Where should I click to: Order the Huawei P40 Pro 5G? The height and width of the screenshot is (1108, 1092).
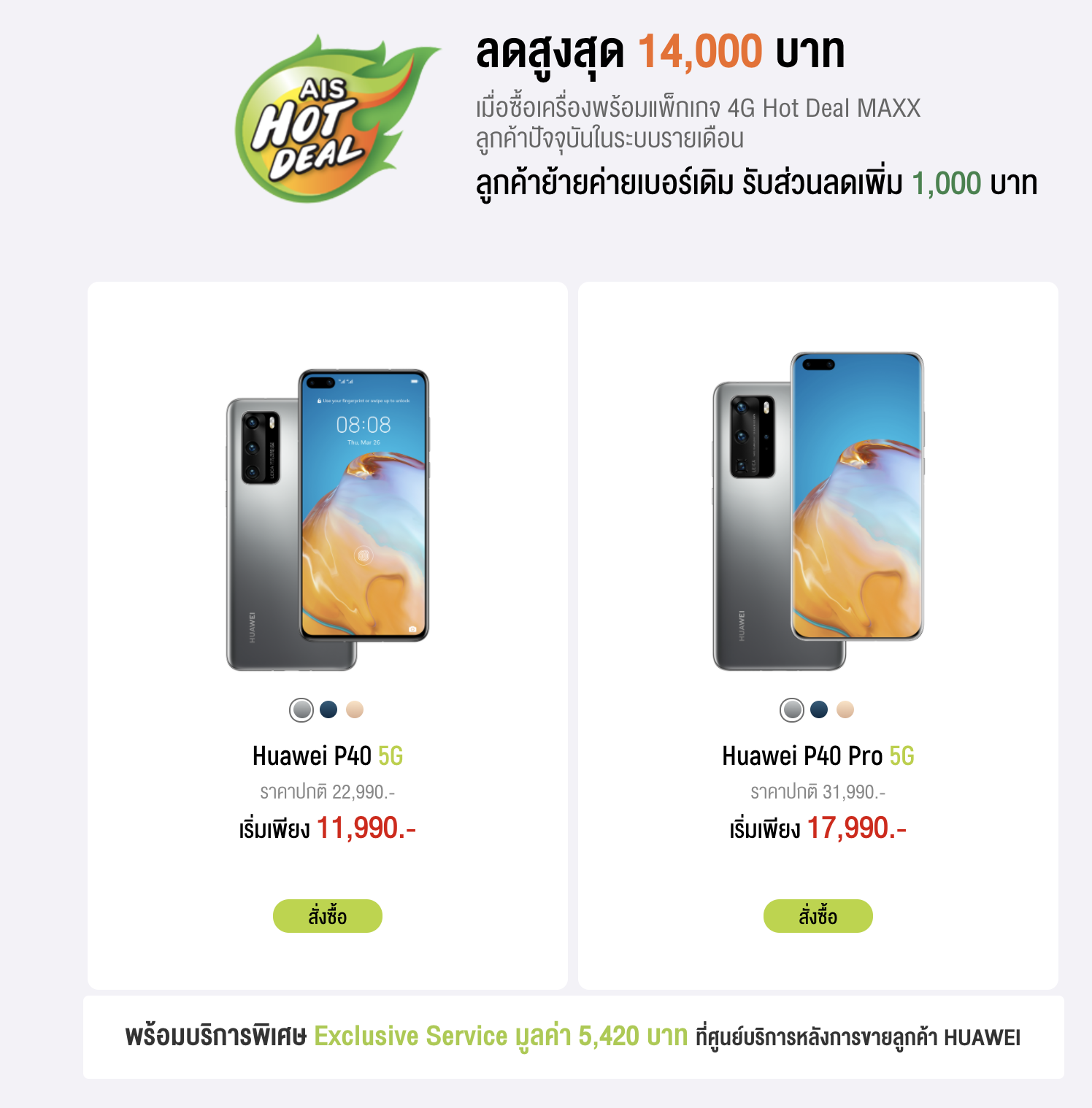click(818, 915)
